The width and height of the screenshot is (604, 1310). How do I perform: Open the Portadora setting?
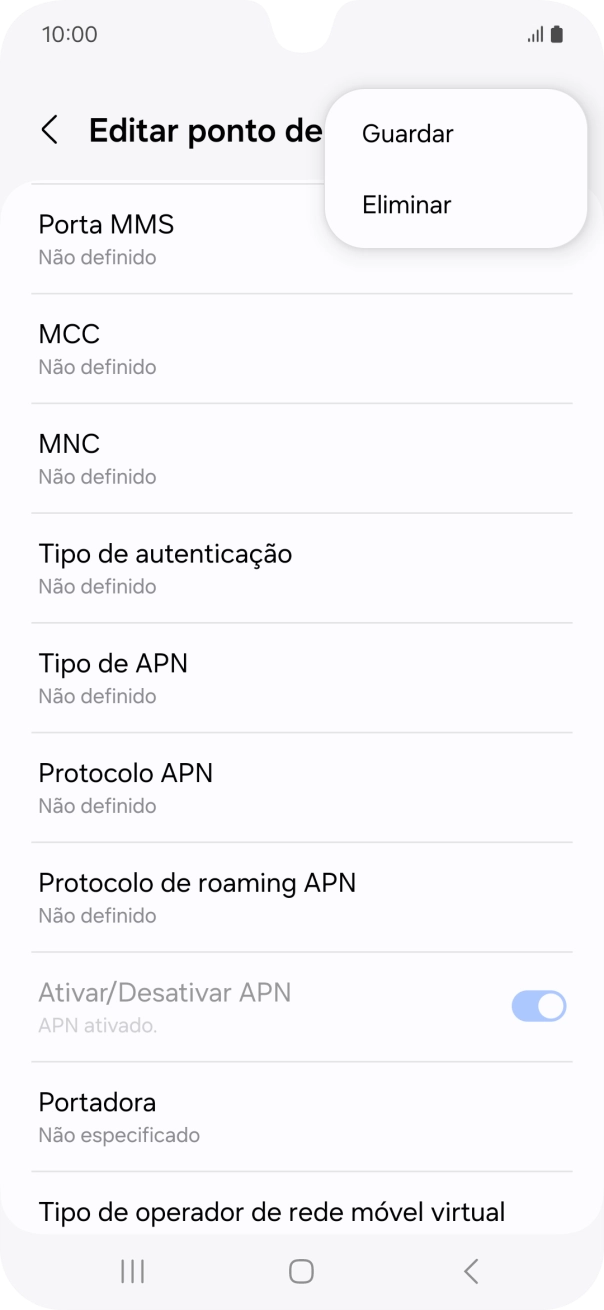click(300, 1117)
